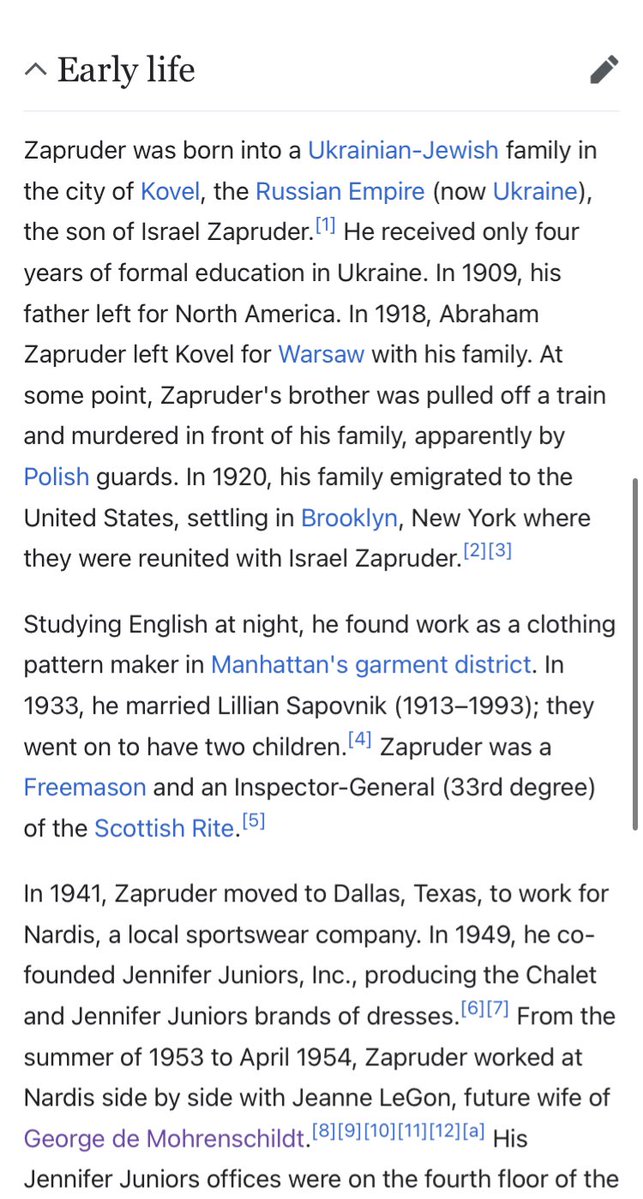View citation 4 after two children
The width and height of the screenshot is (643, 1199).
(x=360, y=740)
